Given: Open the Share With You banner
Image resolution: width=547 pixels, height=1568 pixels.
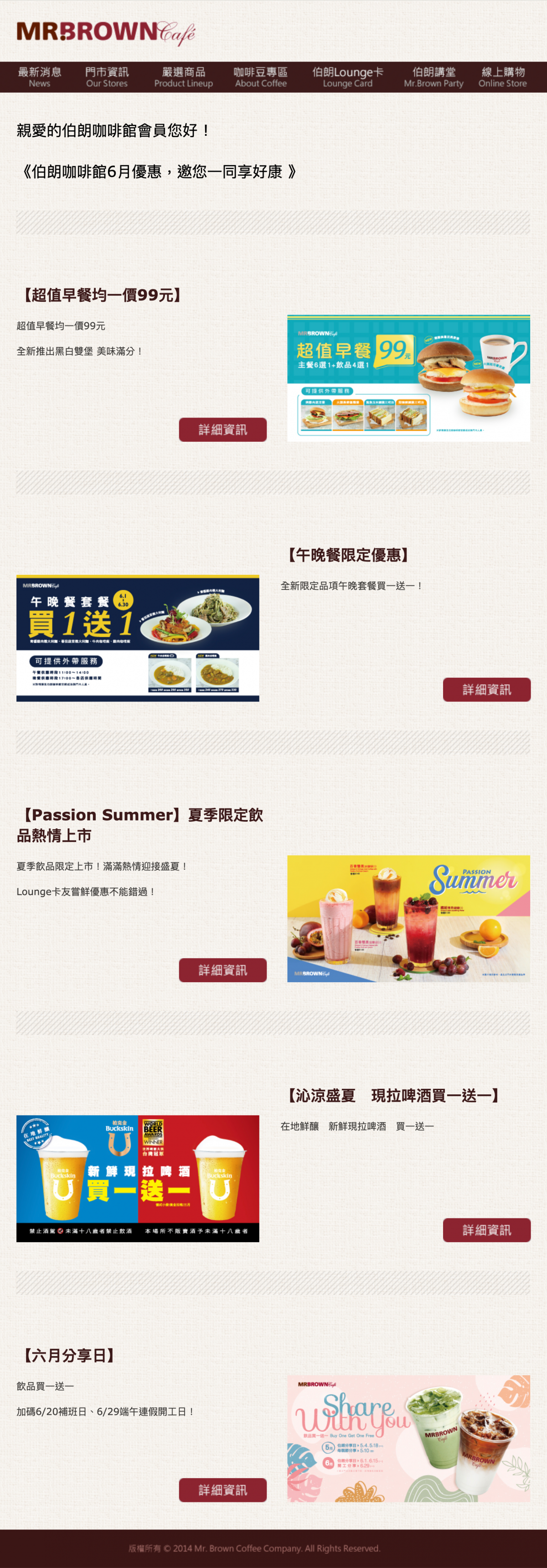Looking at the screenshot, I should pyautogui.click(x=408, y=1439).
